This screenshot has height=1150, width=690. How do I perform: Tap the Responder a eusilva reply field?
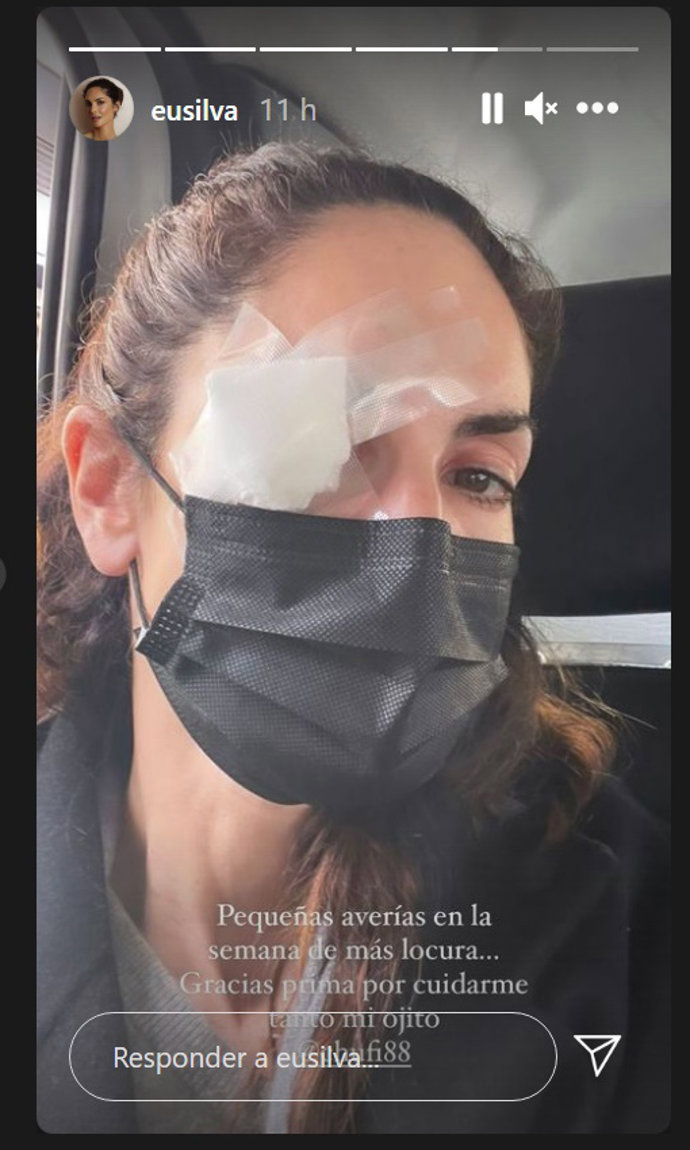[x=312, y=1057]
